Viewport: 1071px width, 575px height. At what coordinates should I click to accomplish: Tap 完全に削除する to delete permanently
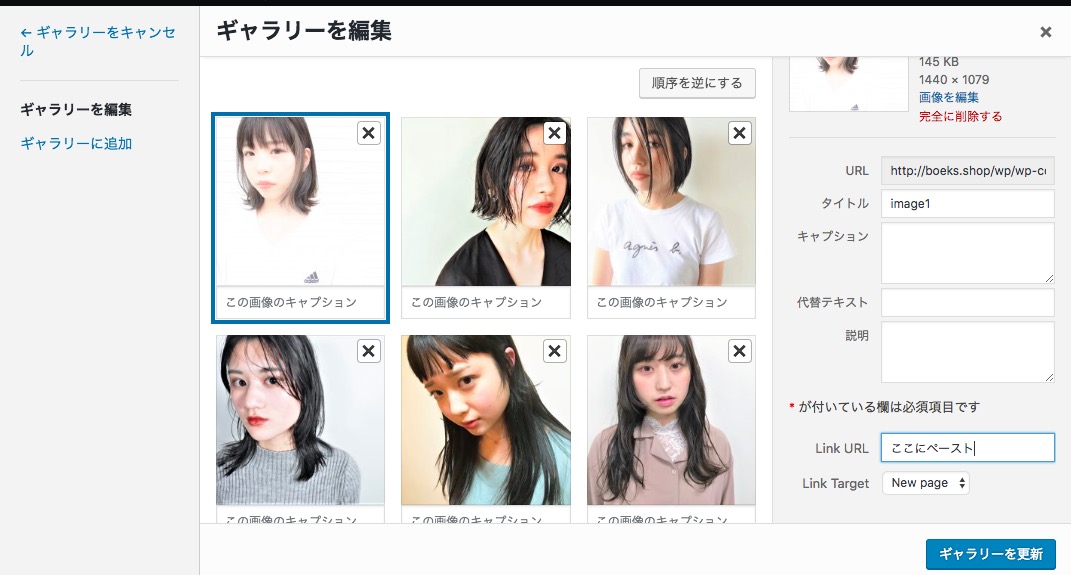[960, 116]
